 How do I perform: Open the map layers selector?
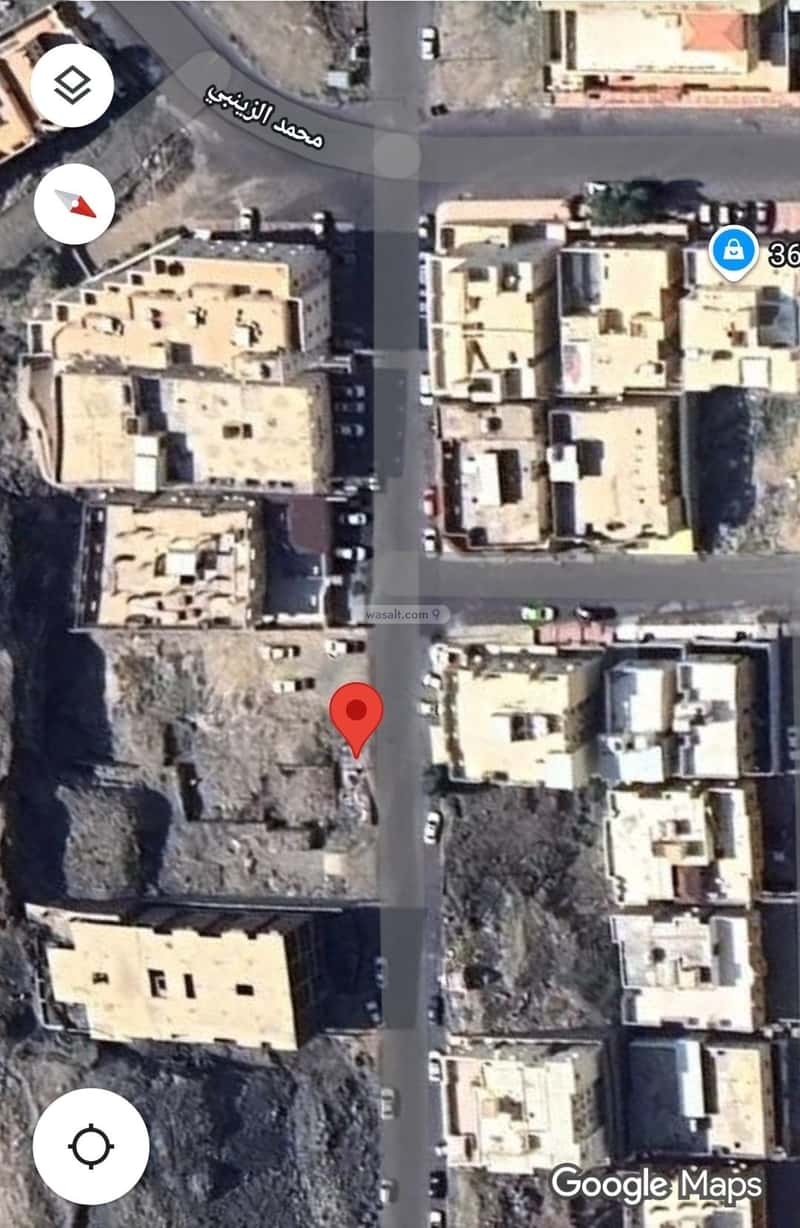(72, 85)
